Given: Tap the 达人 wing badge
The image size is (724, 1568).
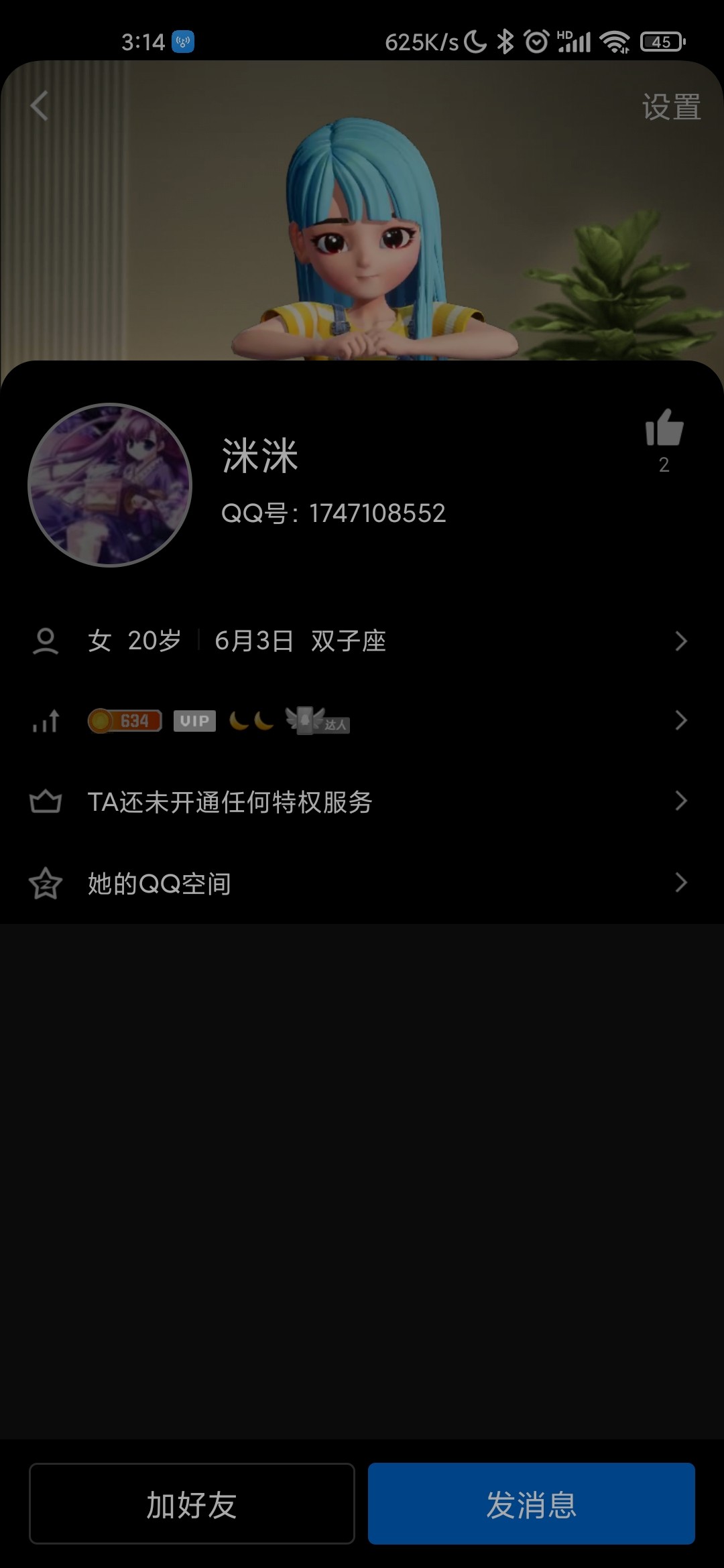Looking at the screenshot, I should pyautogui.click(x=316, y=722).
